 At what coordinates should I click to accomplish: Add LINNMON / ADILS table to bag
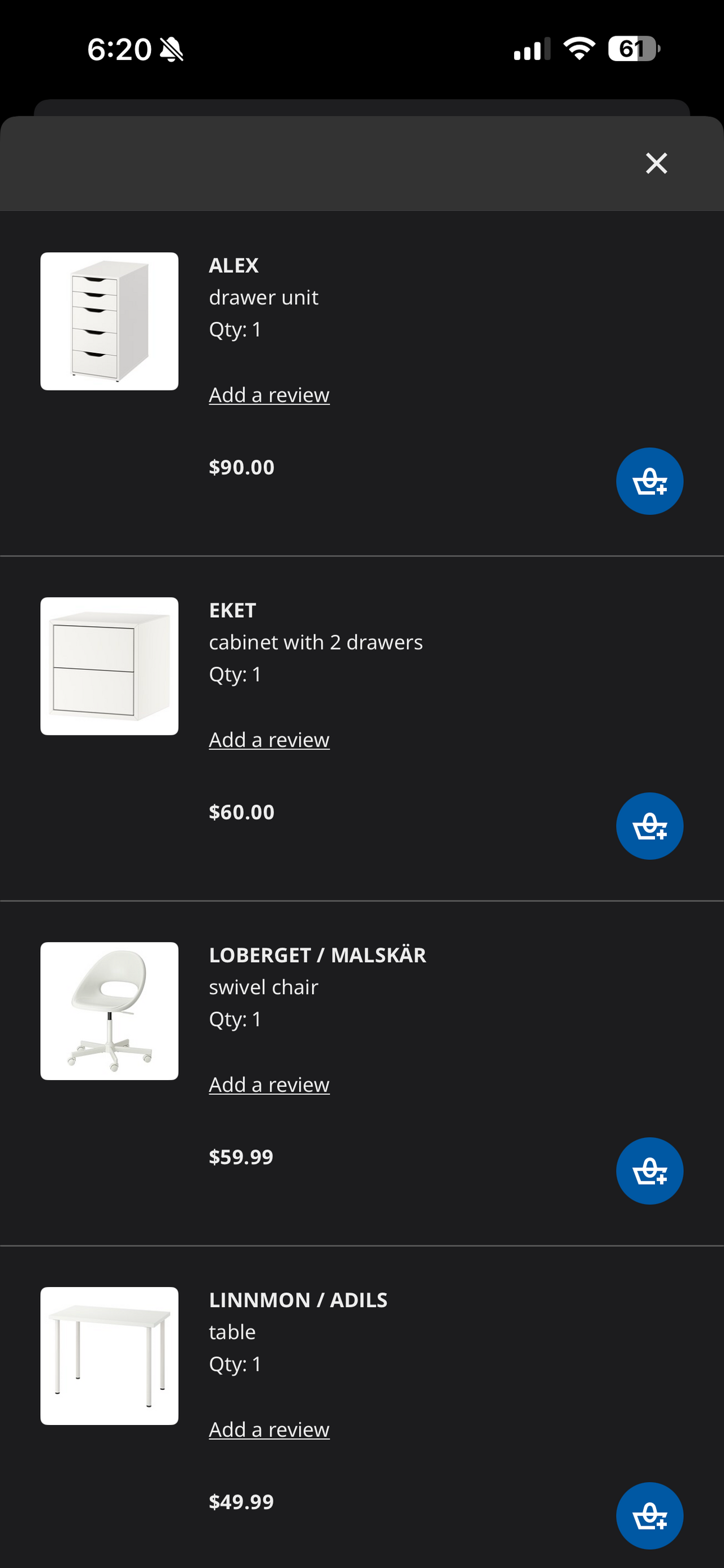point(649,1515)
